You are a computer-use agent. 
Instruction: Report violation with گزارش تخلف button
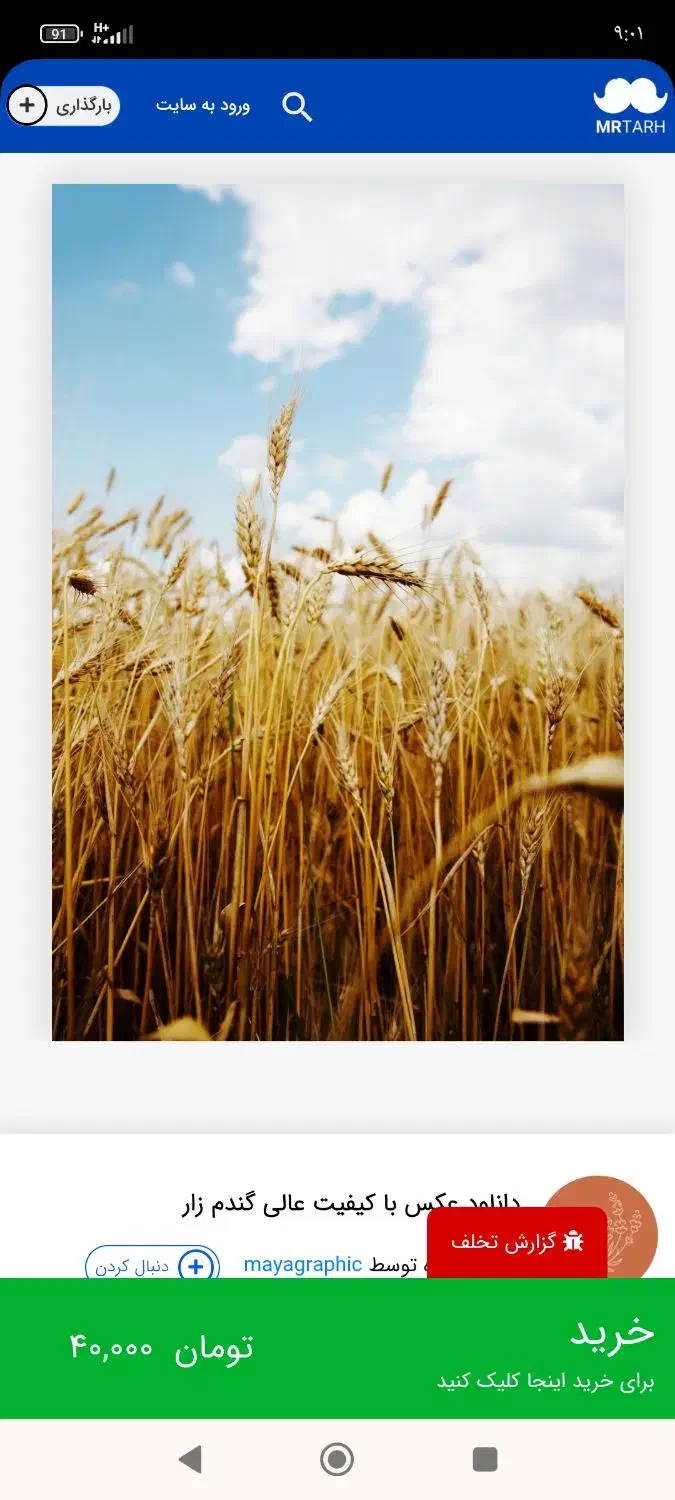517,1242
